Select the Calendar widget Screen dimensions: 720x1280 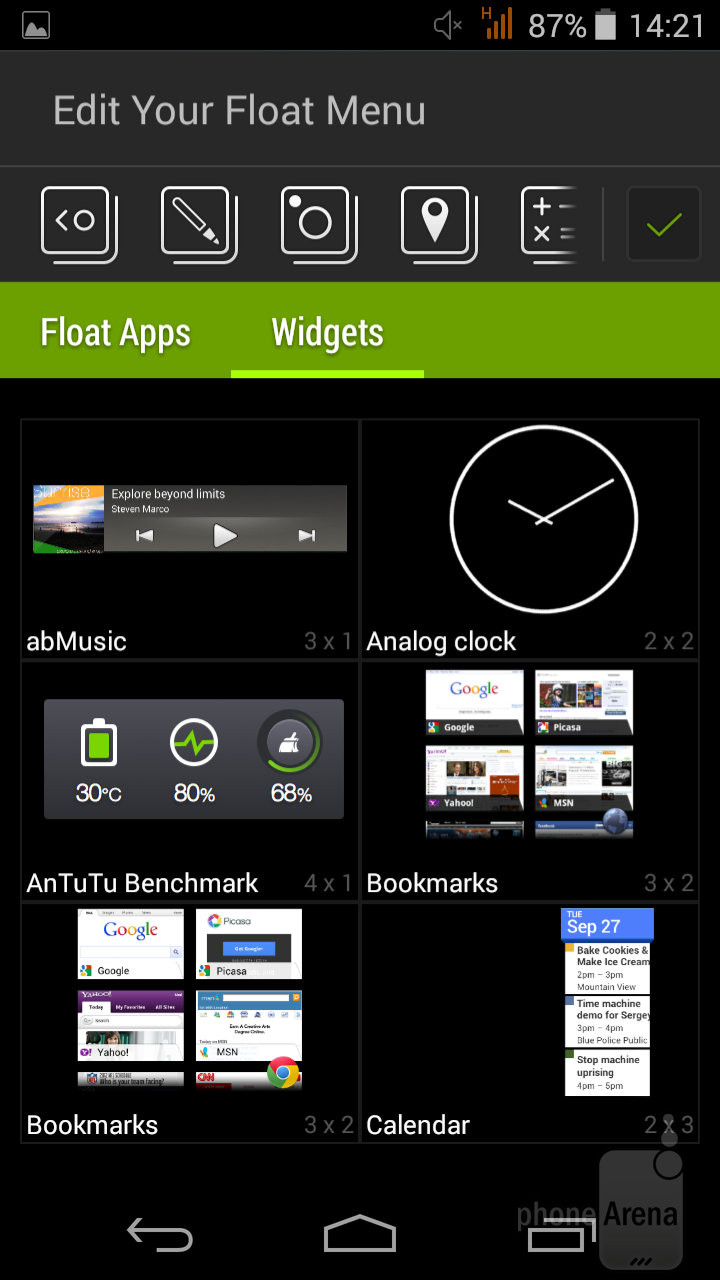tap(530, 1022)
